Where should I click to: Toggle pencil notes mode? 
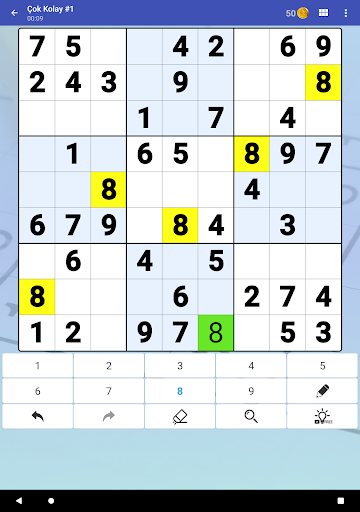point(322,391)
